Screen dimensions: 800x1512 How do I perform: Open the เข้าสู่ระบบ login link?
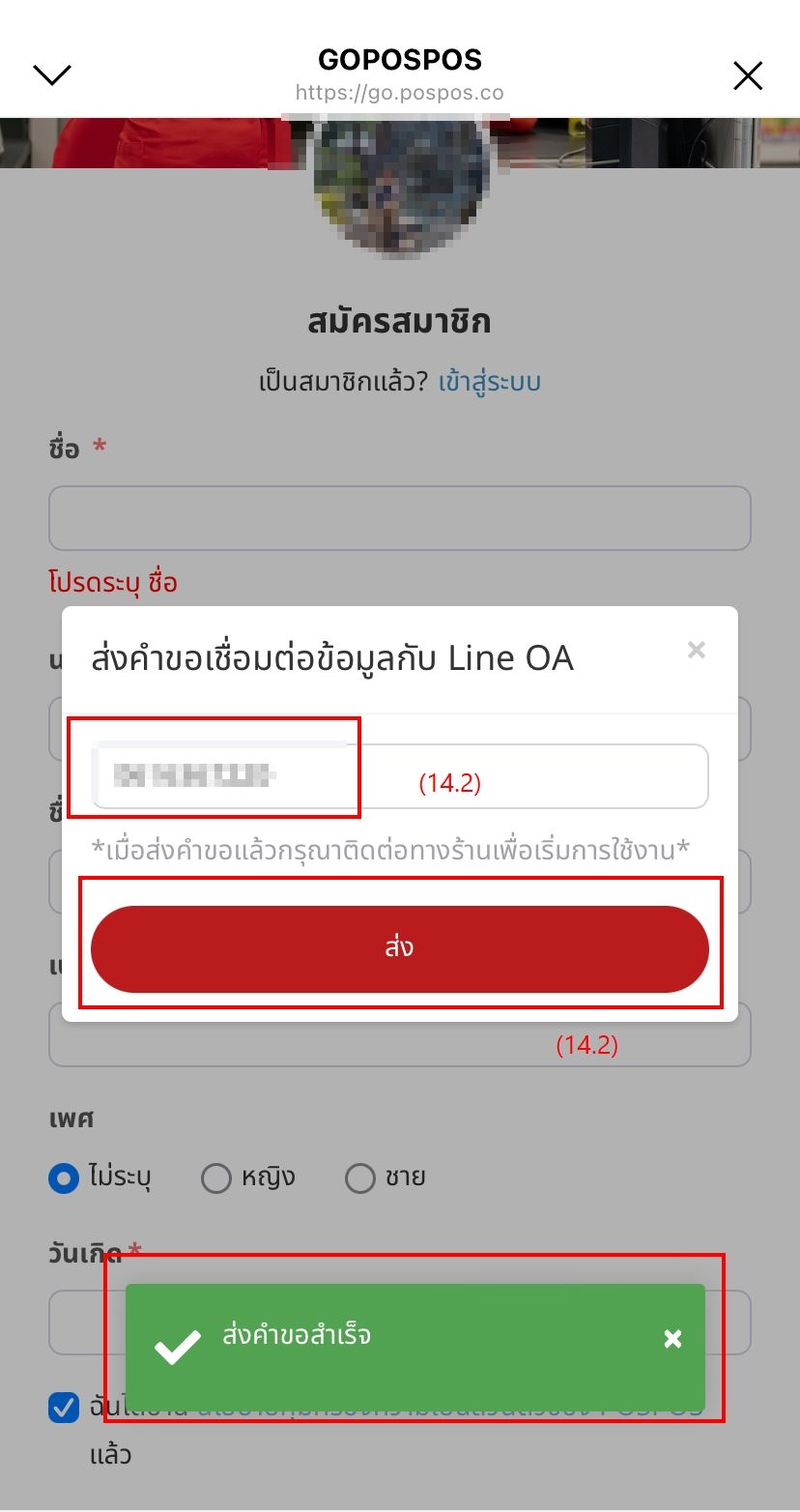(x=489, y=382)
